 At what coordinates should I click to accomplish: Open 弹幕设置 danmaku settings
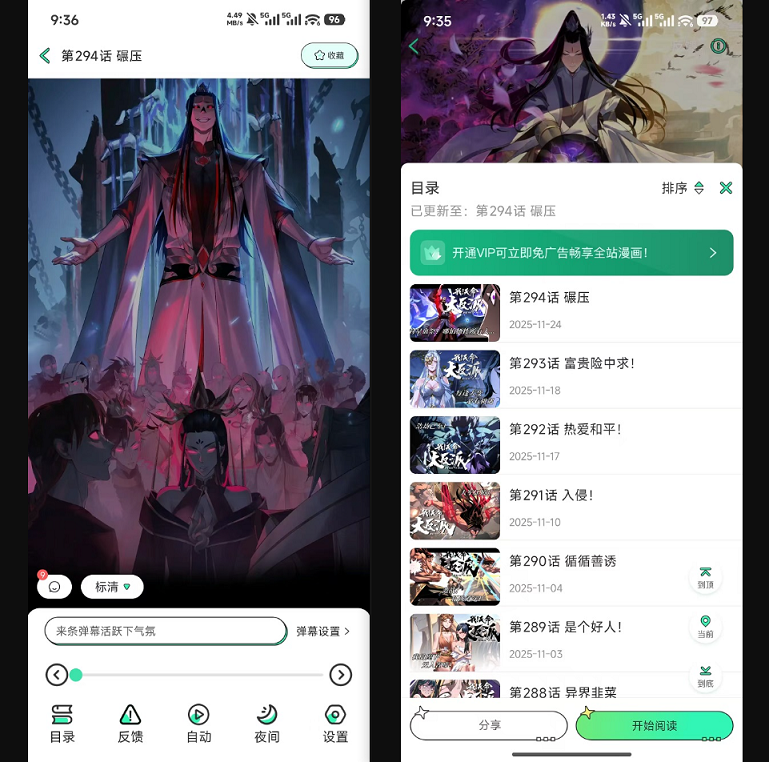323,631
